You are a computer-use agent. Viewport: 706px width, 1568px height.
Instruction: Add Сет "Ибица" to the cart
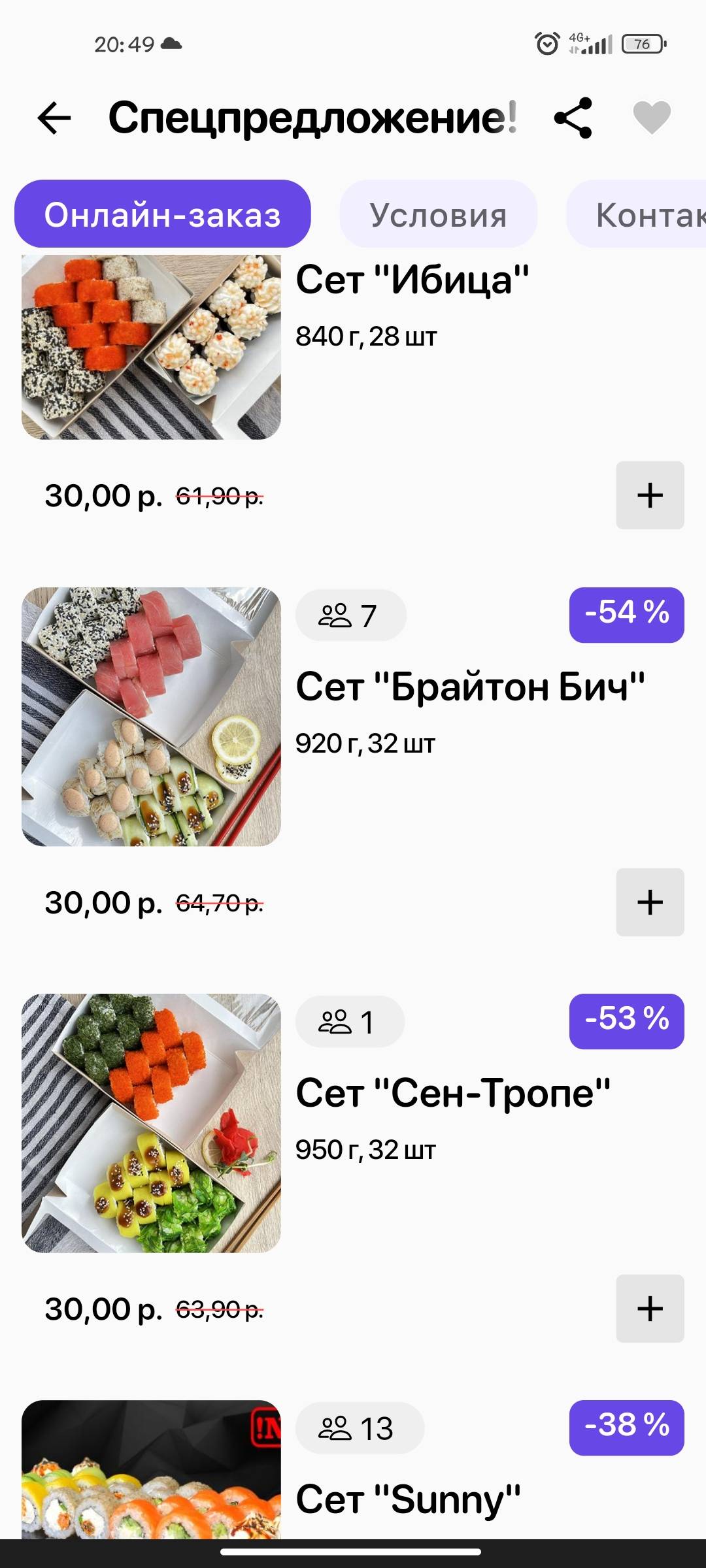point(650,495)
